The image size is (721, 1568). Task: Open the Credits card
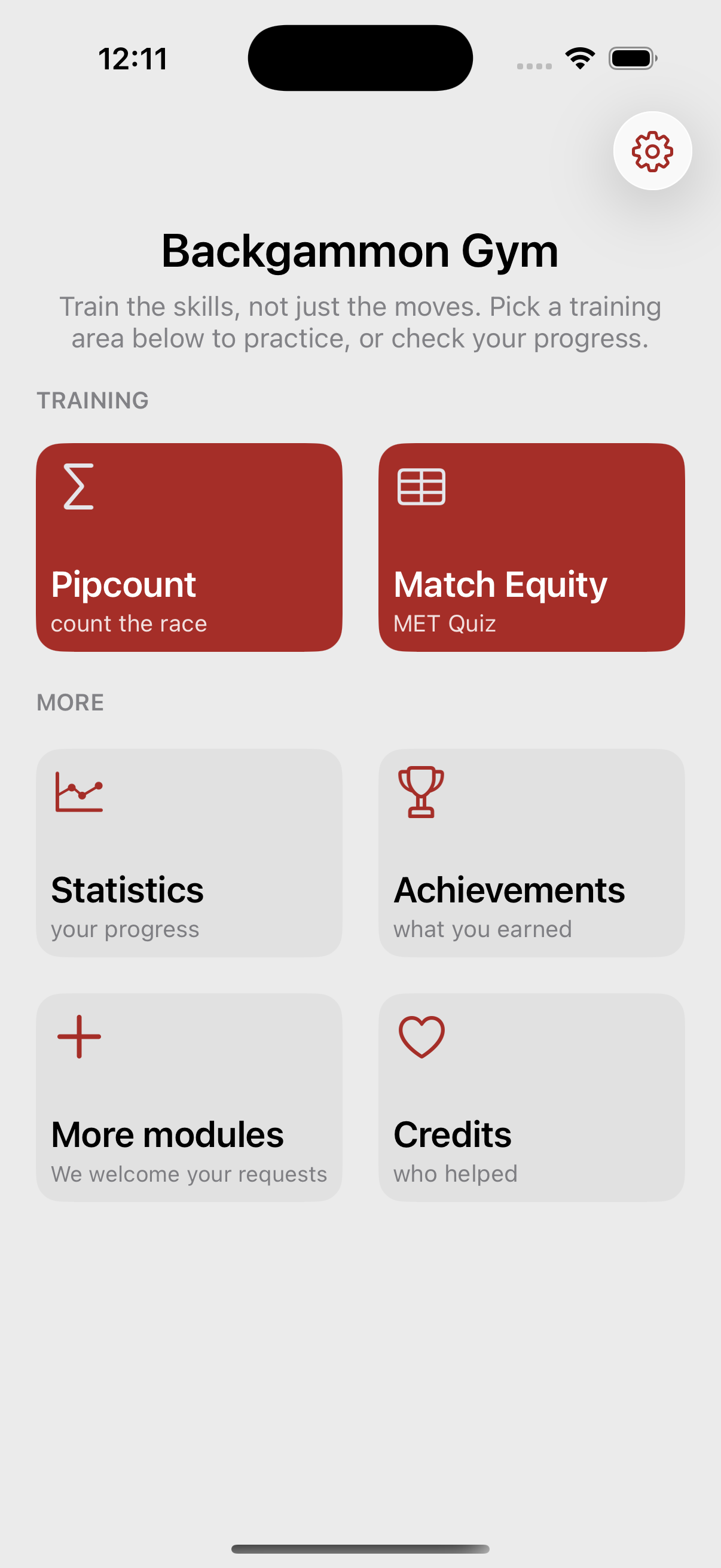coord(531,1097)
